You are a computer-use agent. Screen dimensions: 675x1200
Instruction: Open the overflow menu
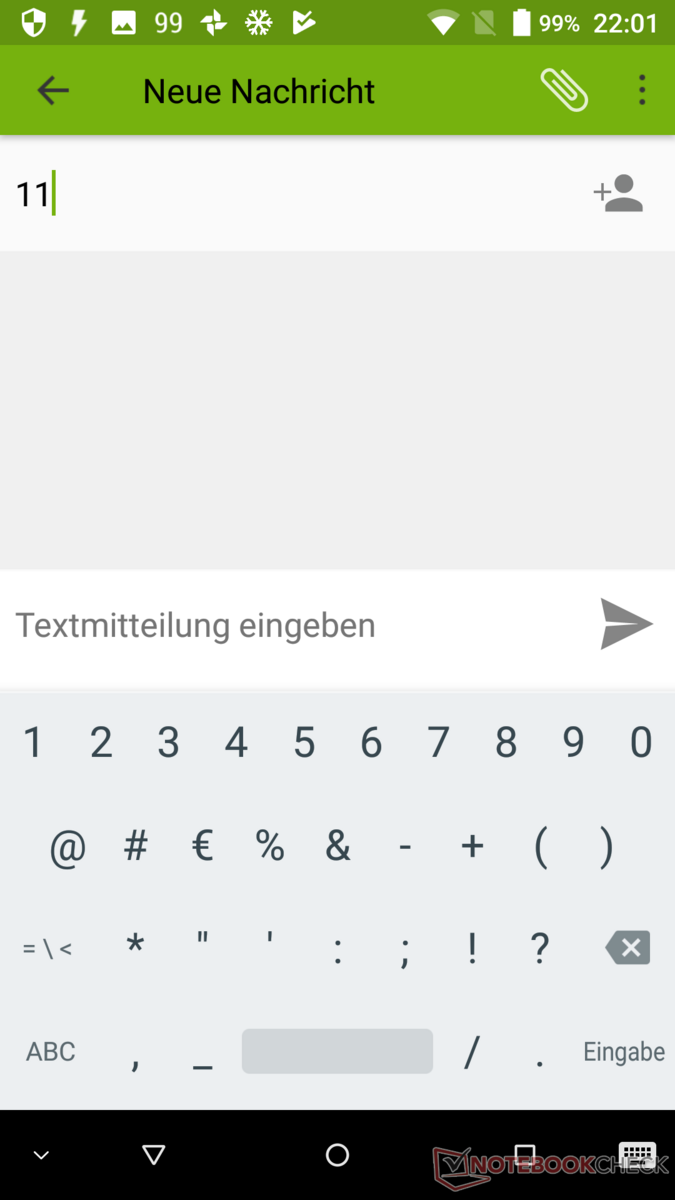[642, 91]
